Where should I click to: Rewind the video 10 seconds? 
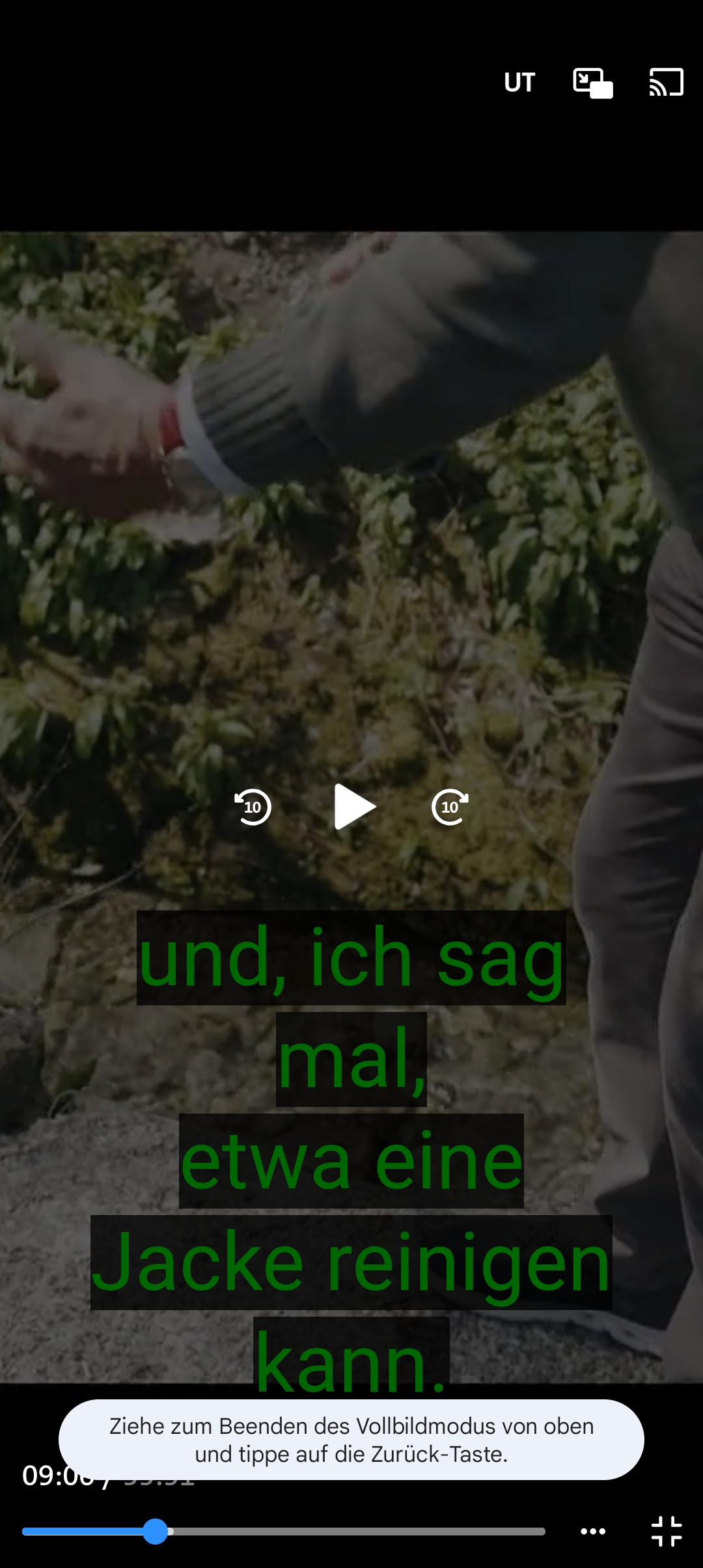(x=253, y=807)
